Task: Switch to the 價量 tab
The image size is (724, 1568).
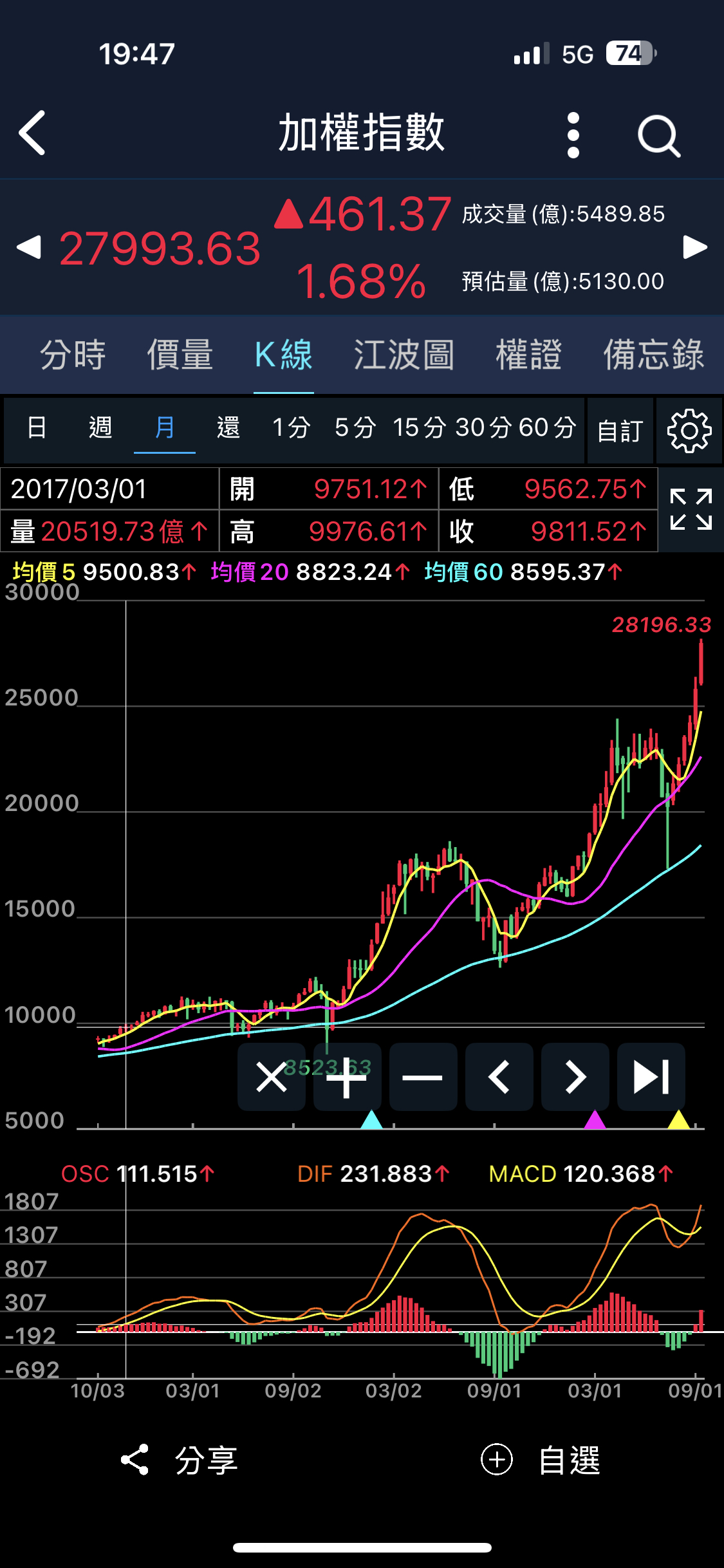Action: pyautogui.click(x=180, y=355)
